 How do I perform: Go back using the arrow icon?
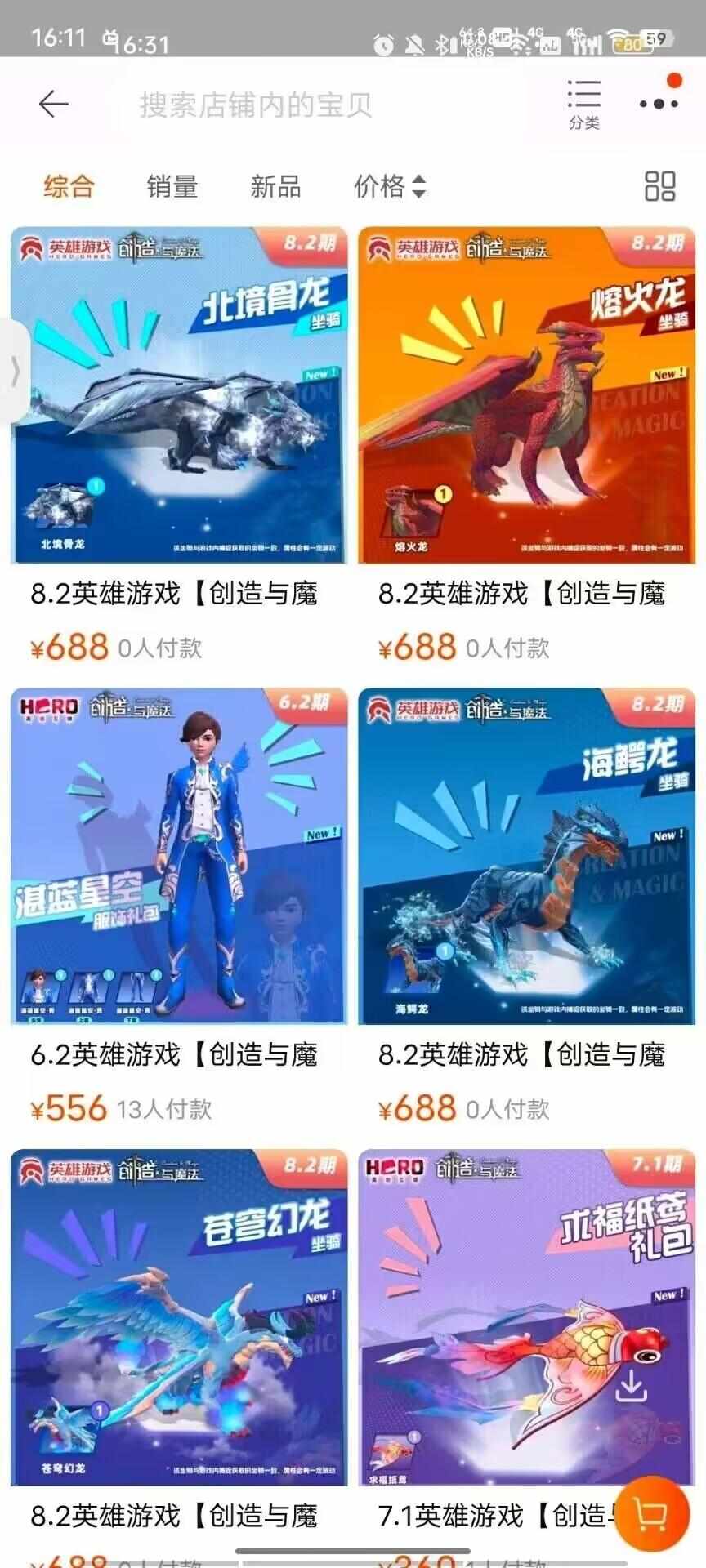click(x=54, y=104)
